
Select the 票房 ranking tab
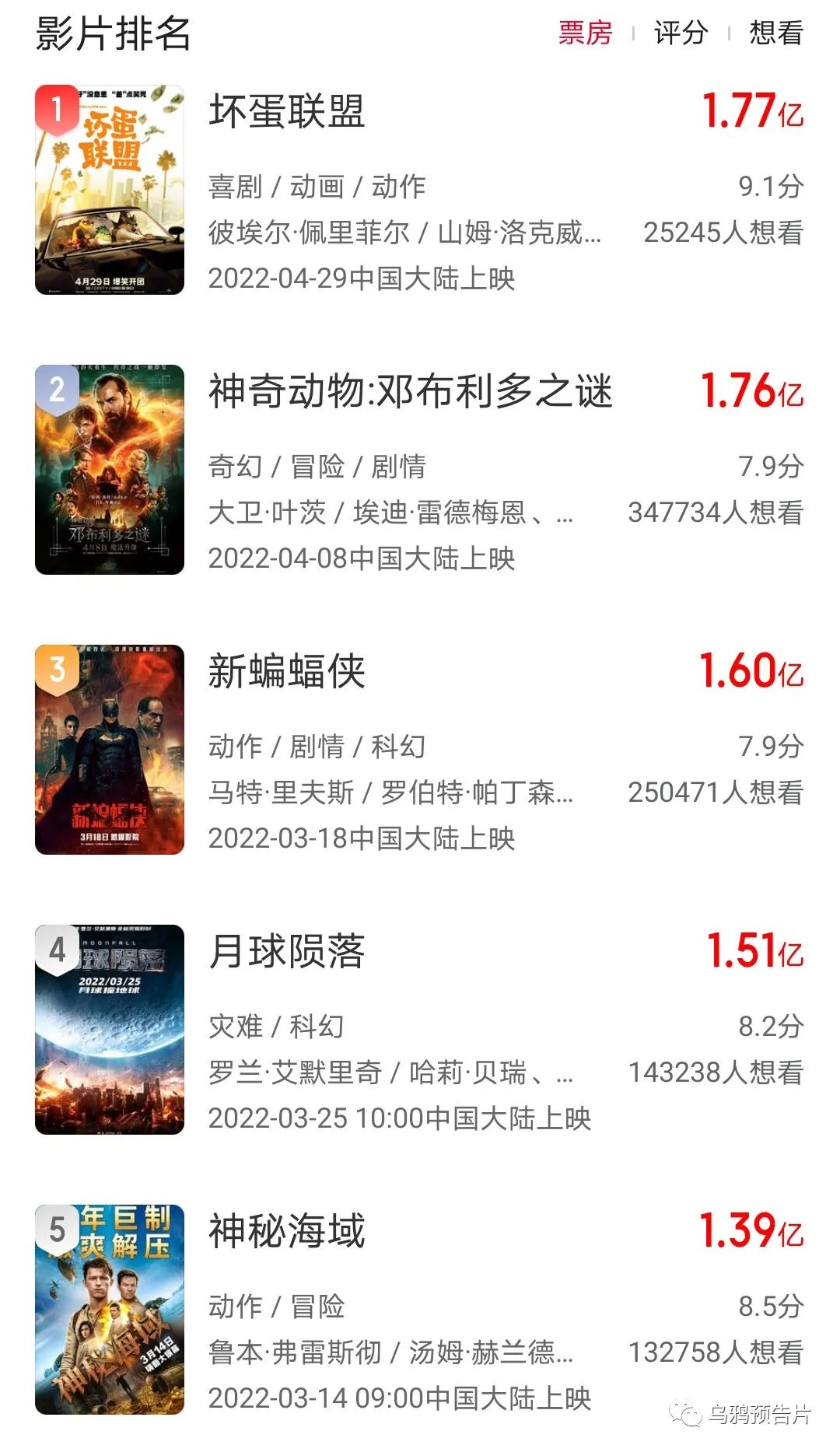pyautogui.click(x=585, y=33)
